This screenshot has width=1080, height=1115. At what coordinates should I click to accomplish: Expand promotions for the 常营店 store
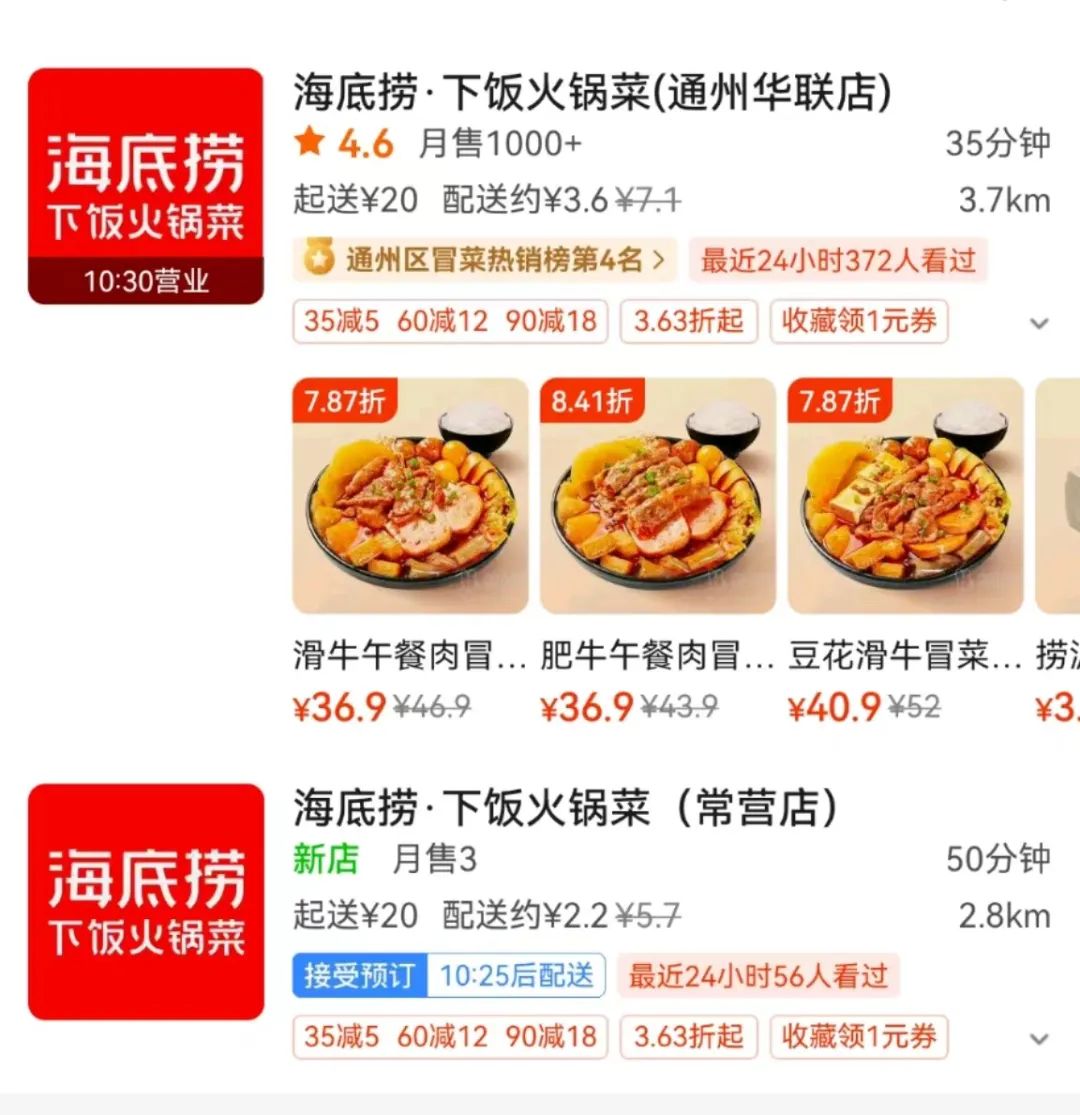[x=1039, y=1038]
